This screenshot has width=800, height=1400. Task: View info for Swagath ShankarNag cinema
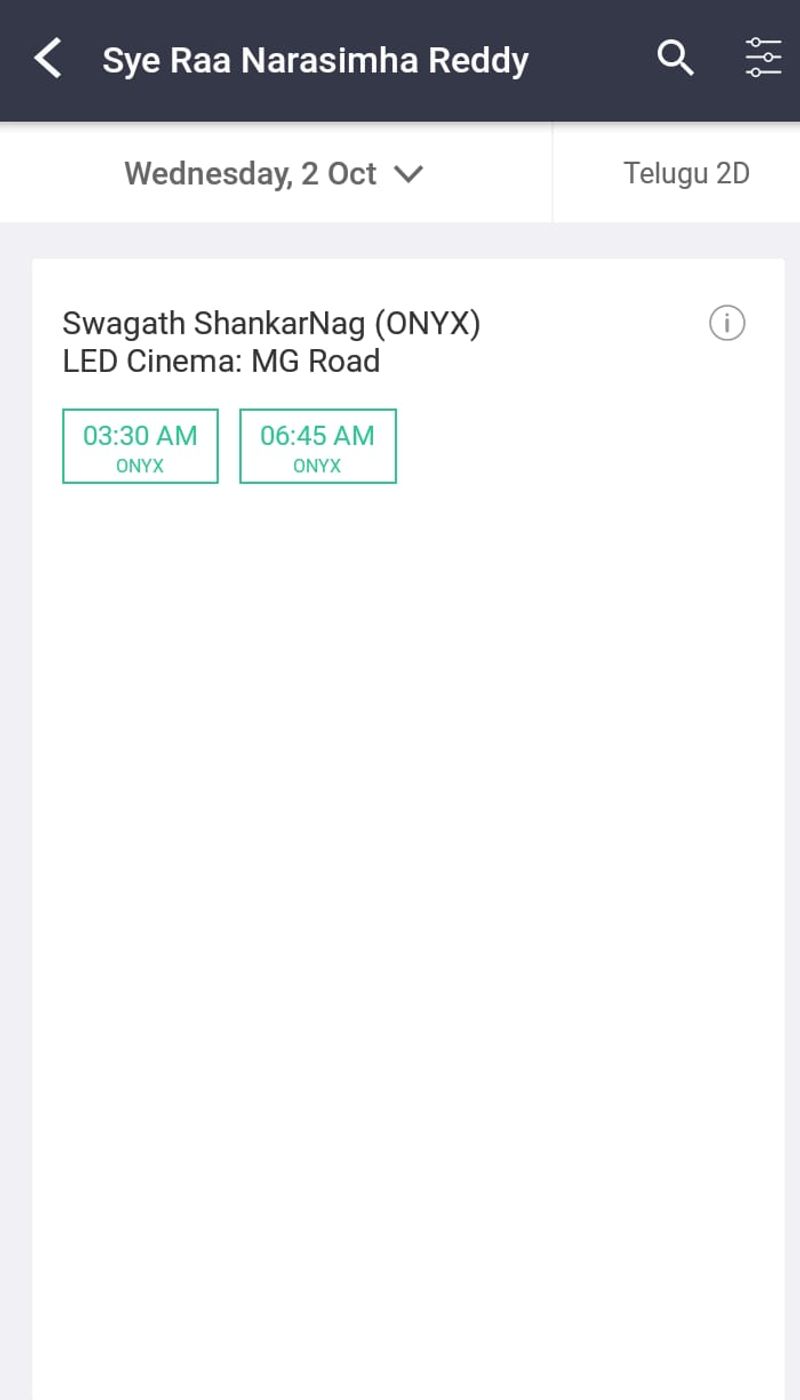[x=727, y=323]
